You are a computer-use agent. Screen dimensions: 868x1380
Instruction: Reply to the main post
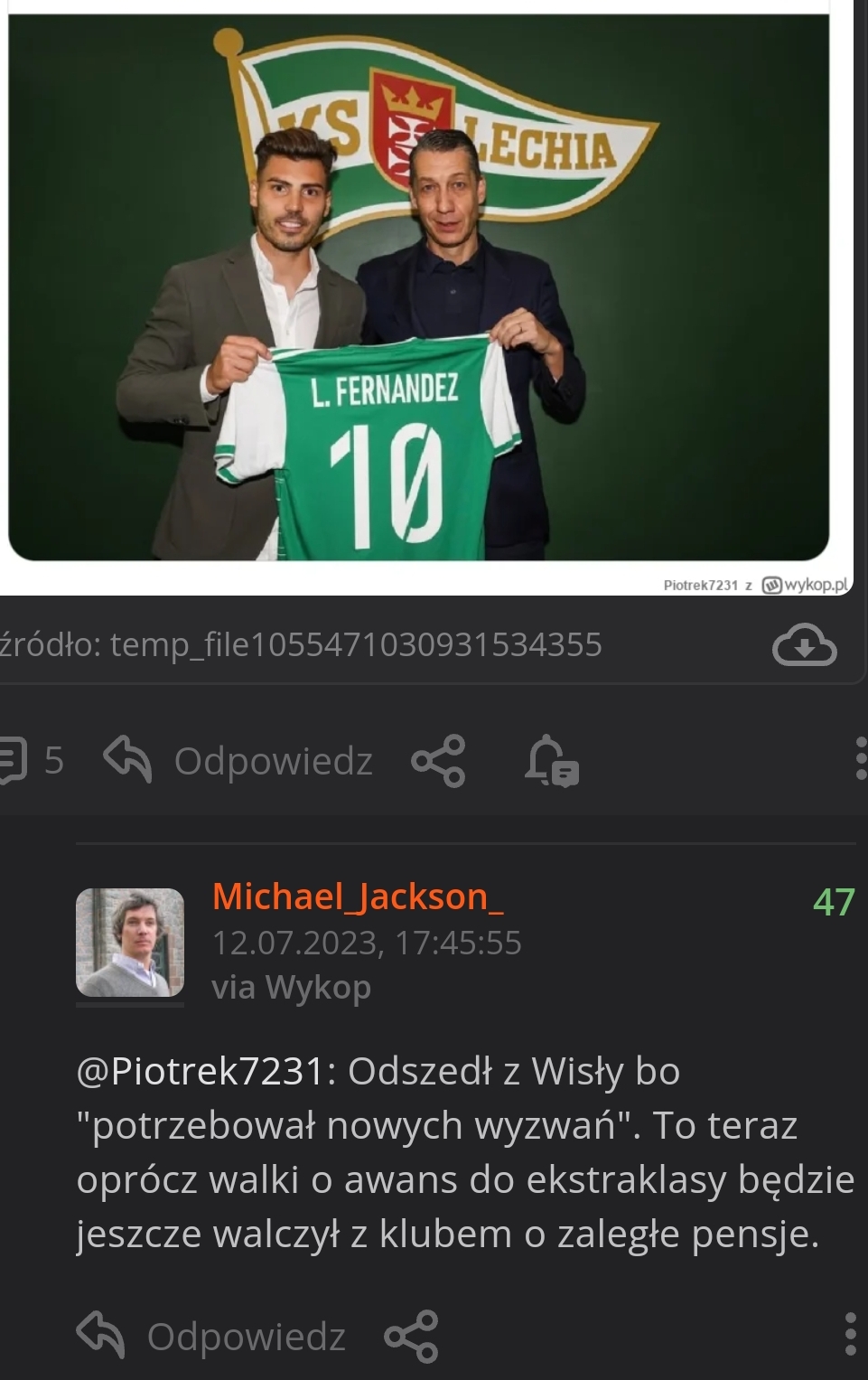[x=238, y=760]
